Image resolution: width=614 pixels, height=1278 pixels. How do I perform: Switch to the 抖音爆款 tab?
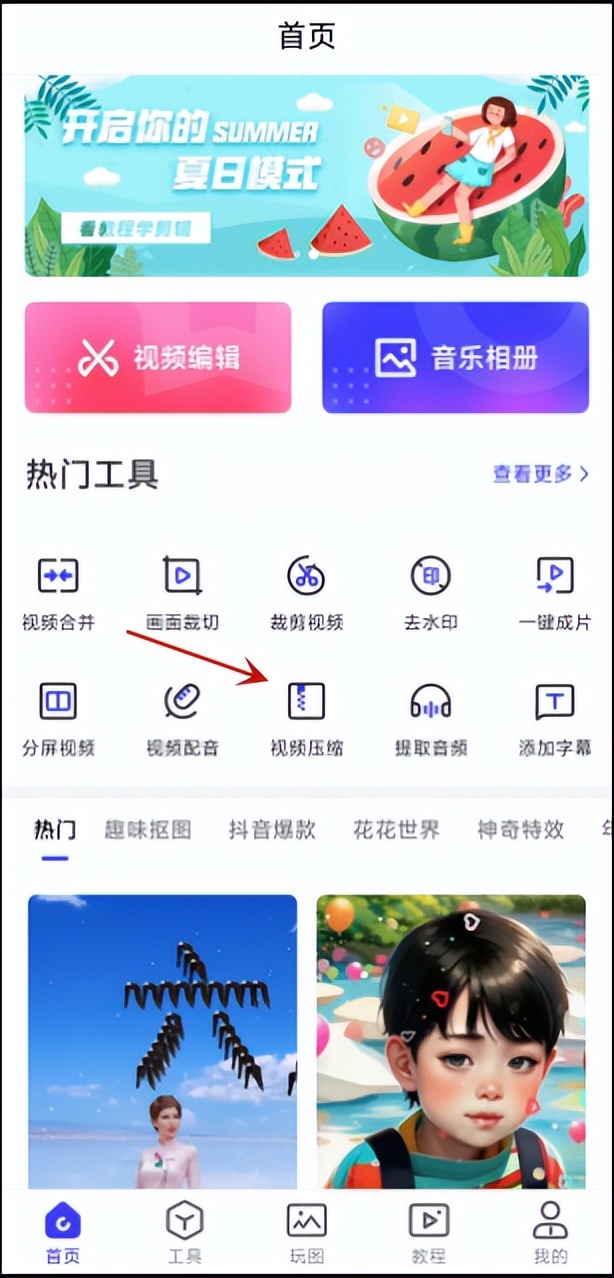[x=272, y=829]
